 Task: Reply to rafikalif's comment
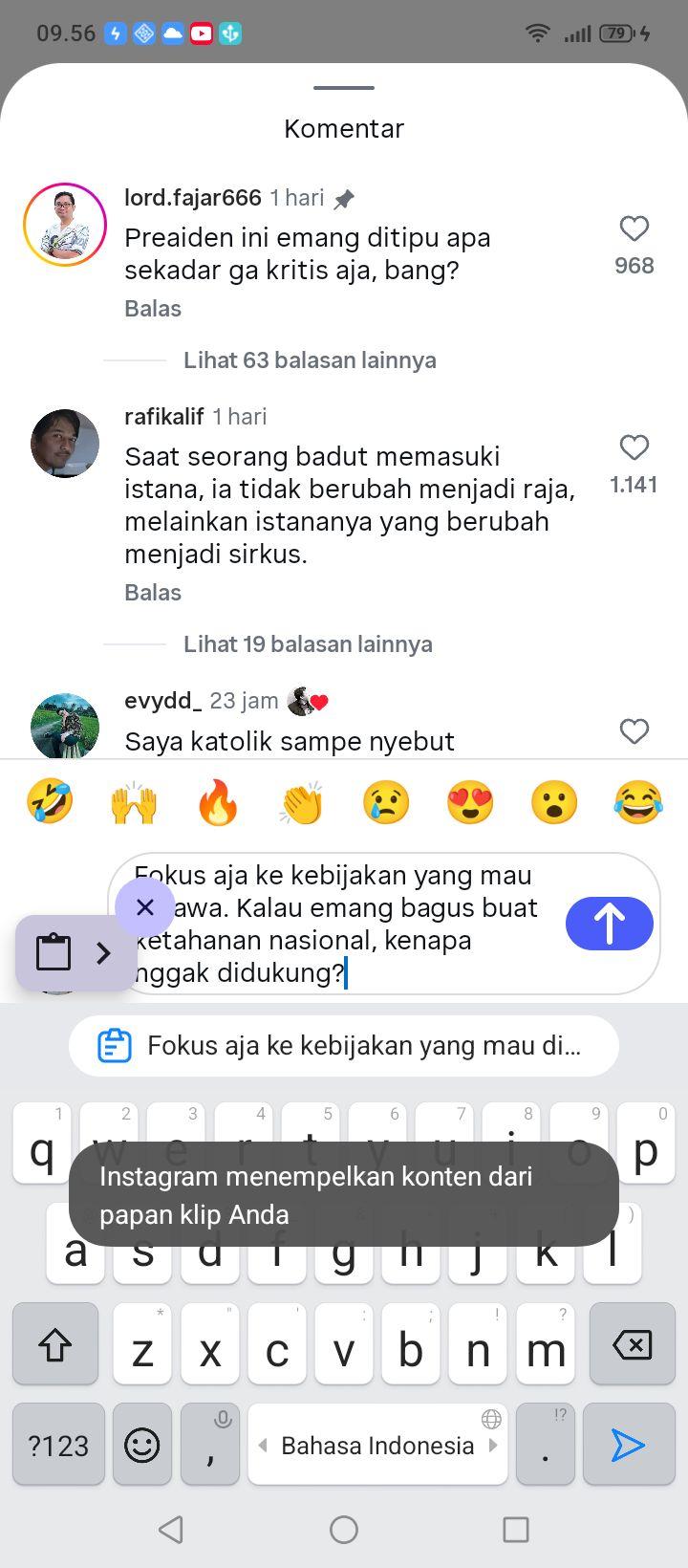tap(153, 593)
